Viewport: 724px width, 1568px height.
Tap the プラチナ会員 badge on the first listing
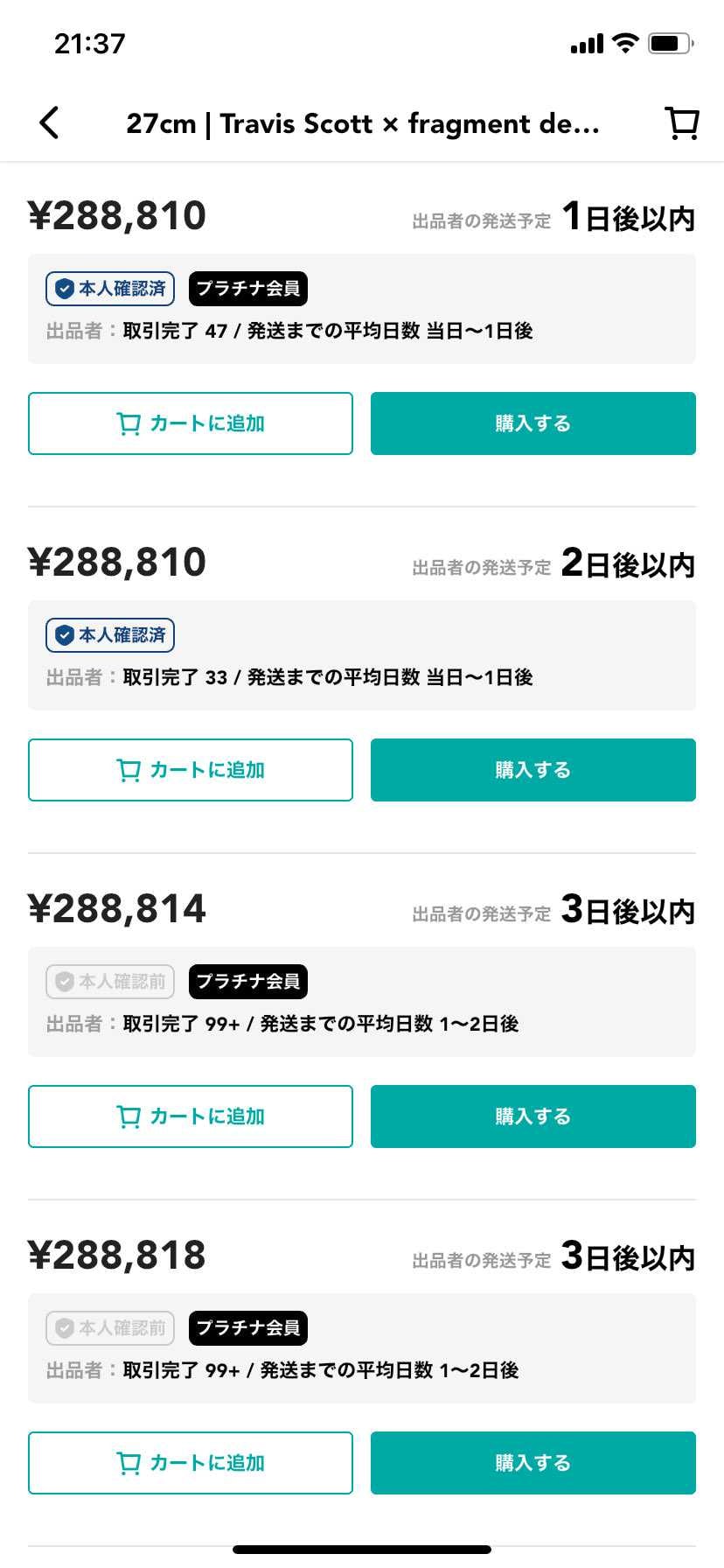click(x=247, y=288)
